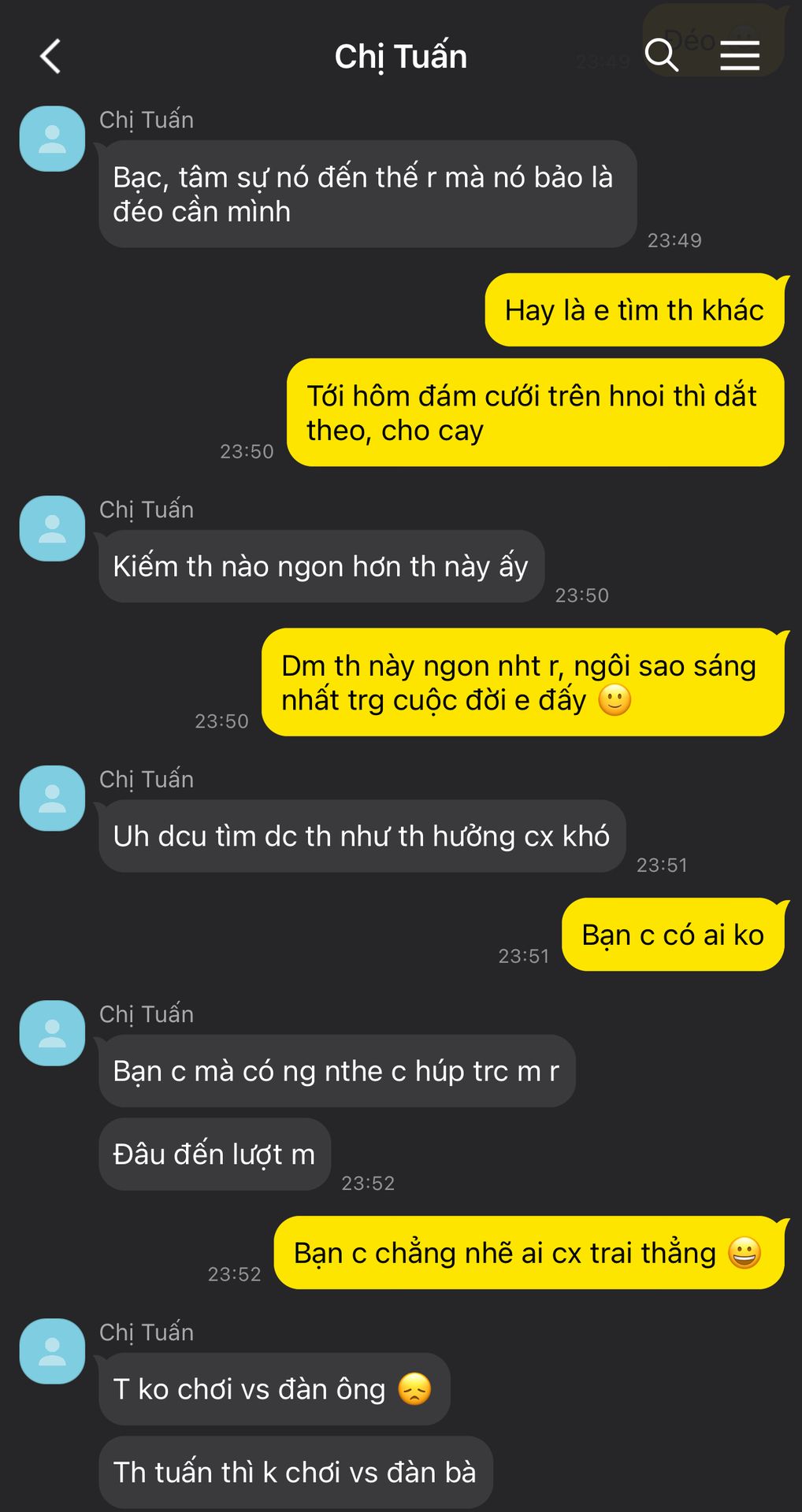Tap avatar beside 'T ko chơi vs đàn ông'
Viewport: 802px width, 1512px height.
52,1351
